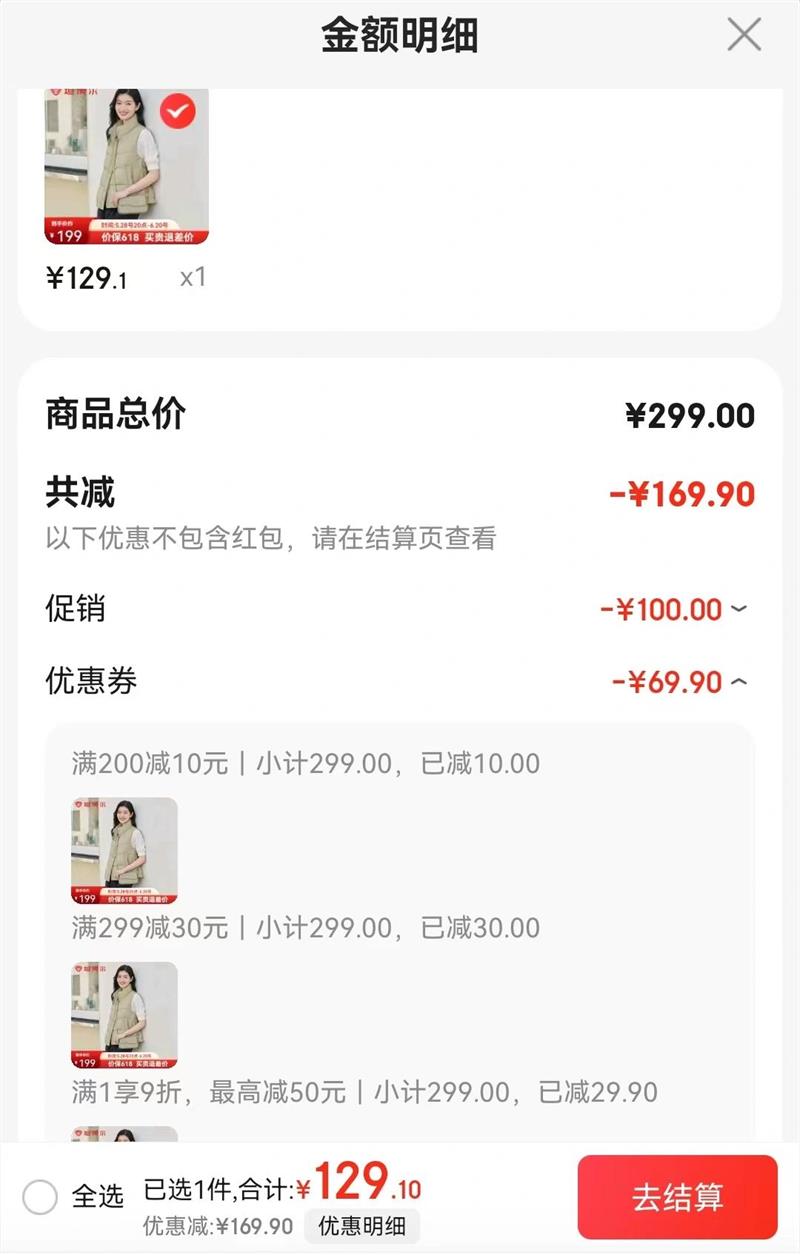This screenshot has width=800, height=1255.
Task: Tap 去结算 to check out
Action: 677,1197
